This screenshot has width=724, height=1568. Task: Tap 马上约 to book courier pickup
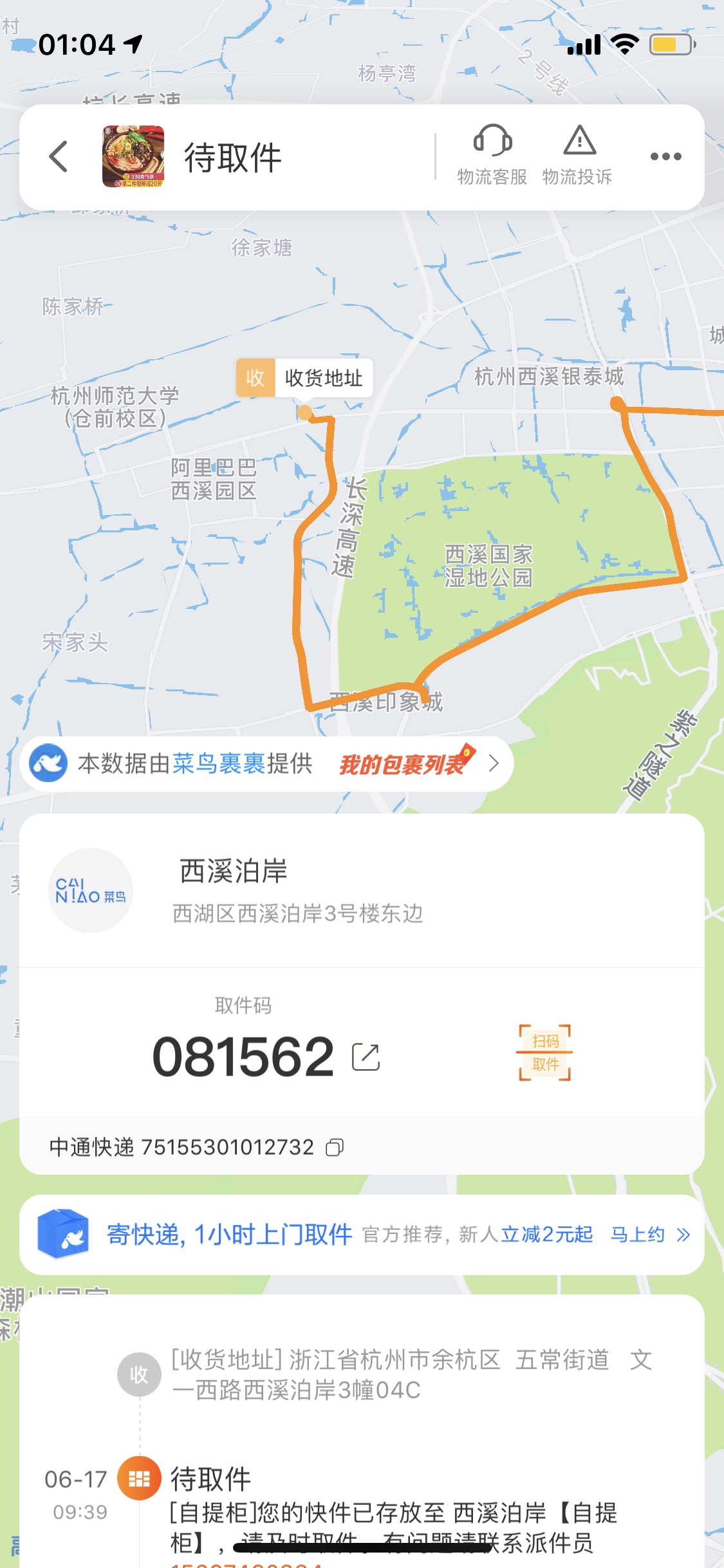click(649, 1235)
